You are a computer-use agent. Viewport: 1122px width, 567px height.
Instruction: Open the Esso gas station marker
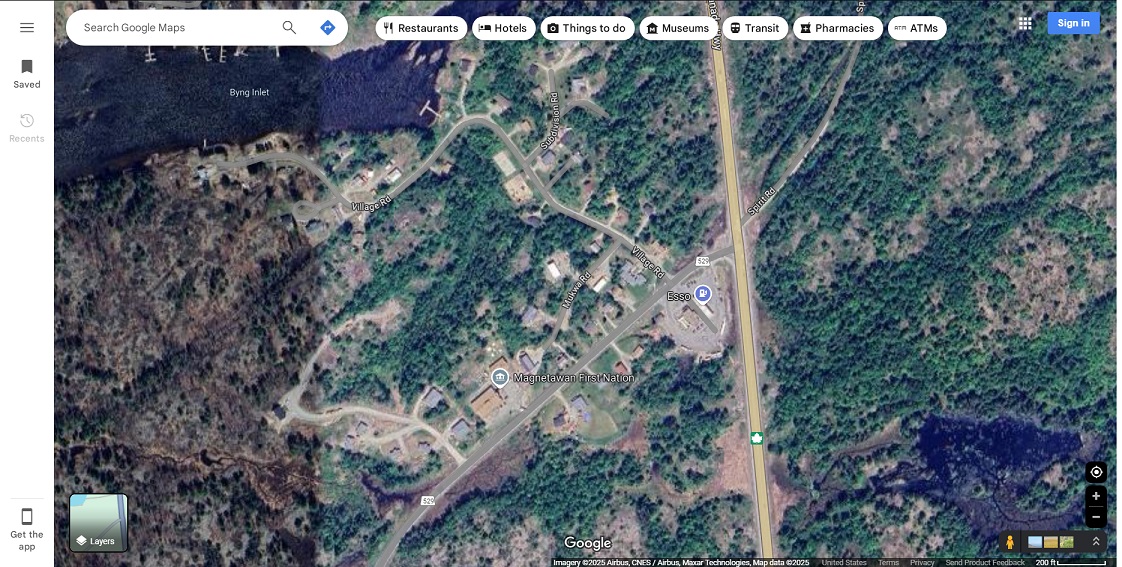click(703, 294)
